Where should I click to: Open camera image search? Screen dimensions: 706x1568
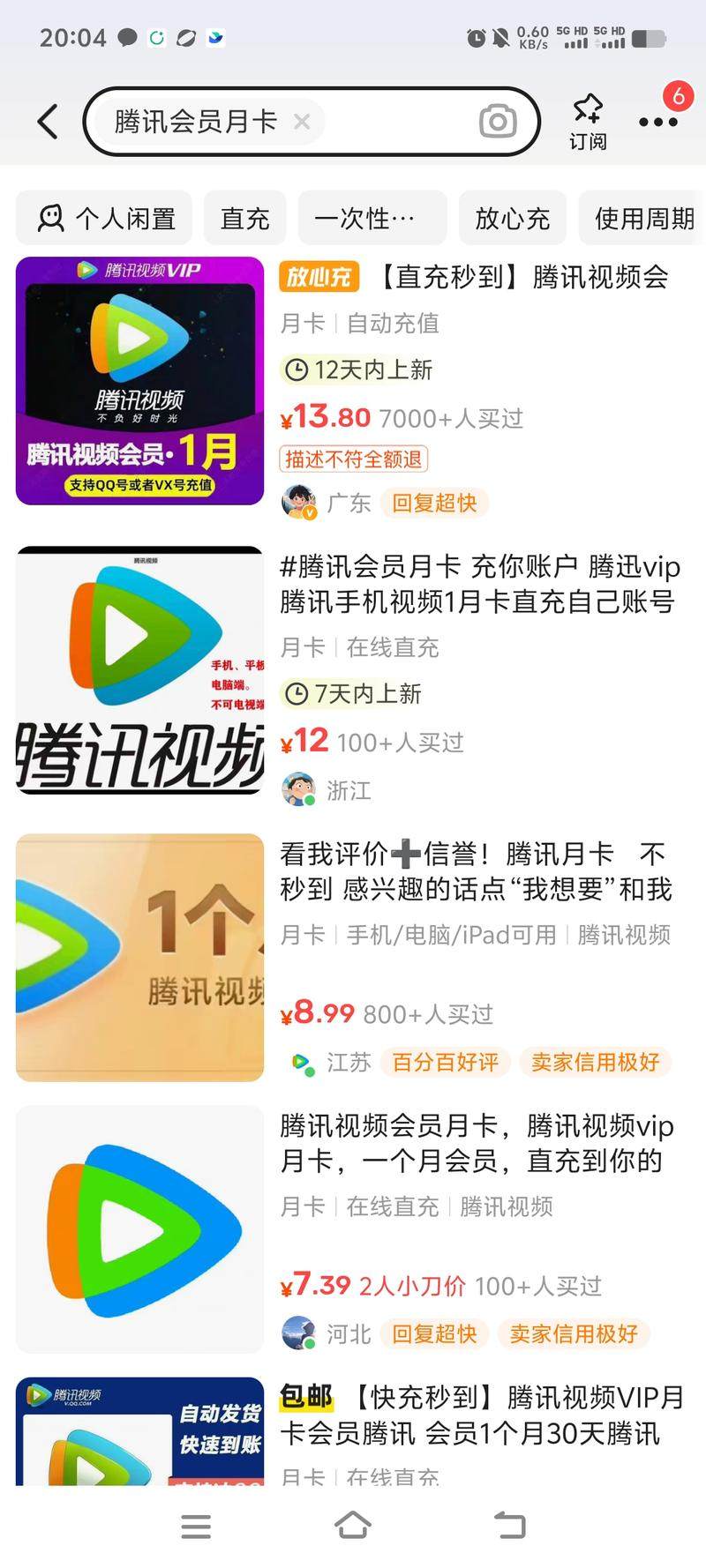pyautogui.click(x=498, y=122)
